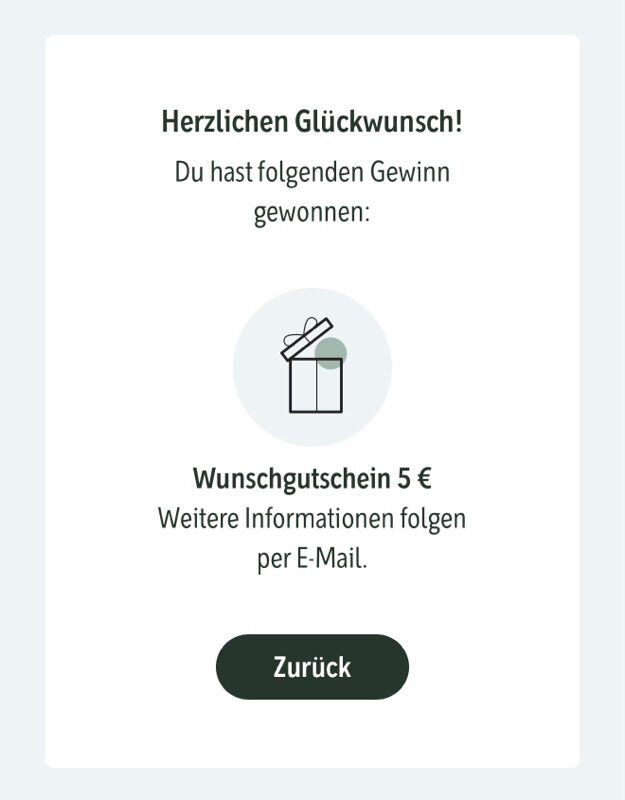625x800 pixels.
Task: Tap the Zurück button
Action: pyautogui.click(x=312, y=667)
